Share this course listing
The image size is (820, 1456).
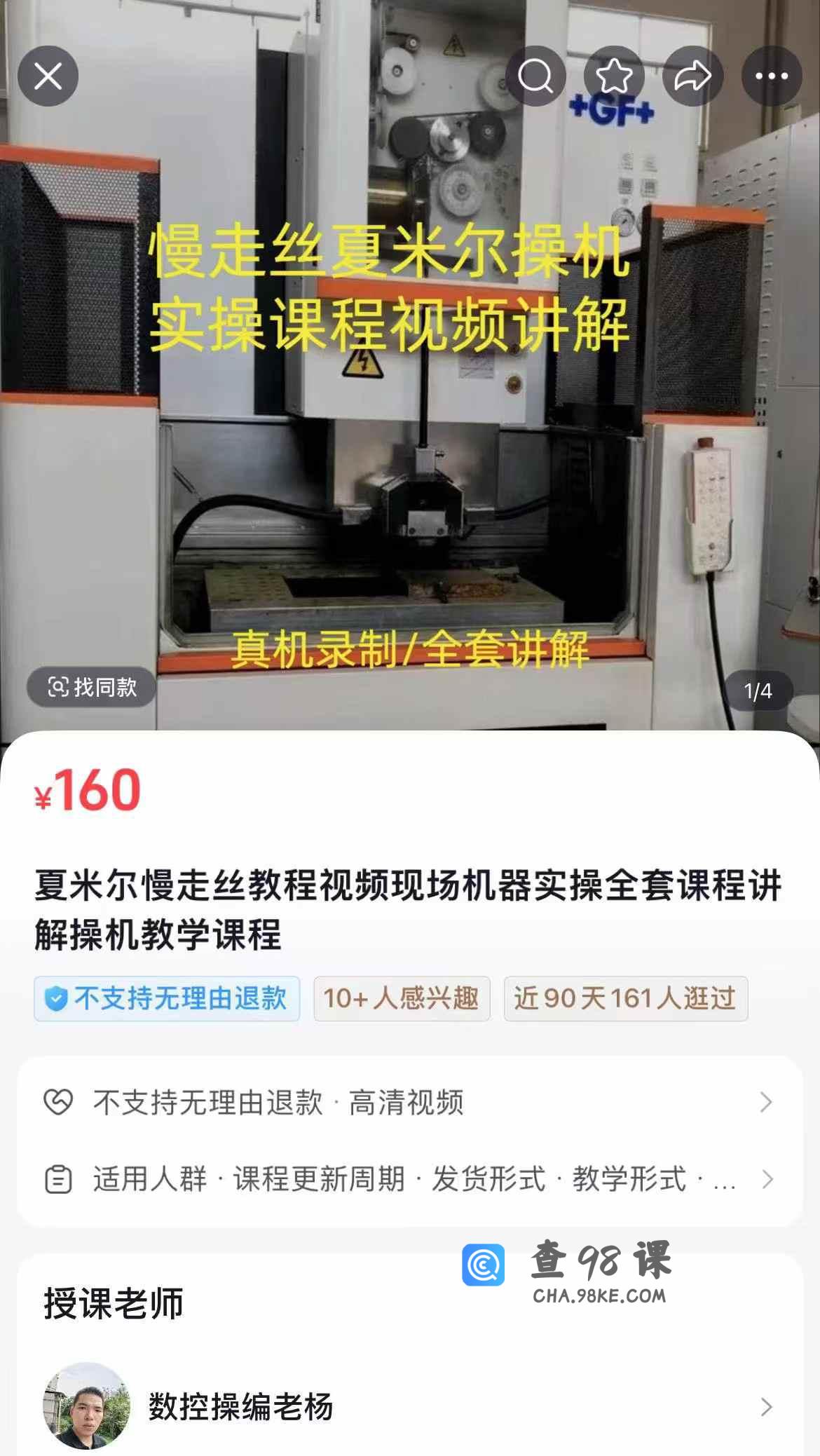point(692,76)
